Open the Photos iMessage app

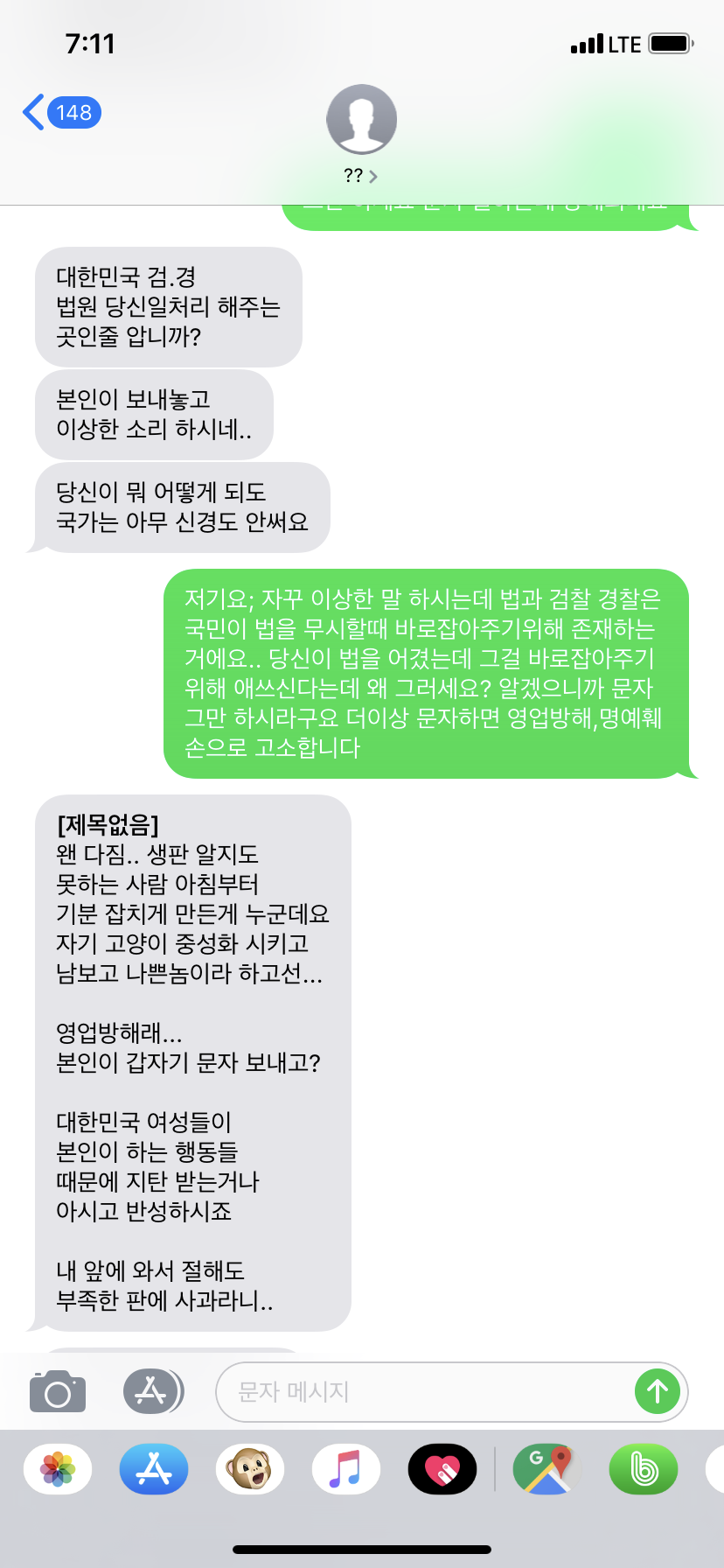[58, 1469]
